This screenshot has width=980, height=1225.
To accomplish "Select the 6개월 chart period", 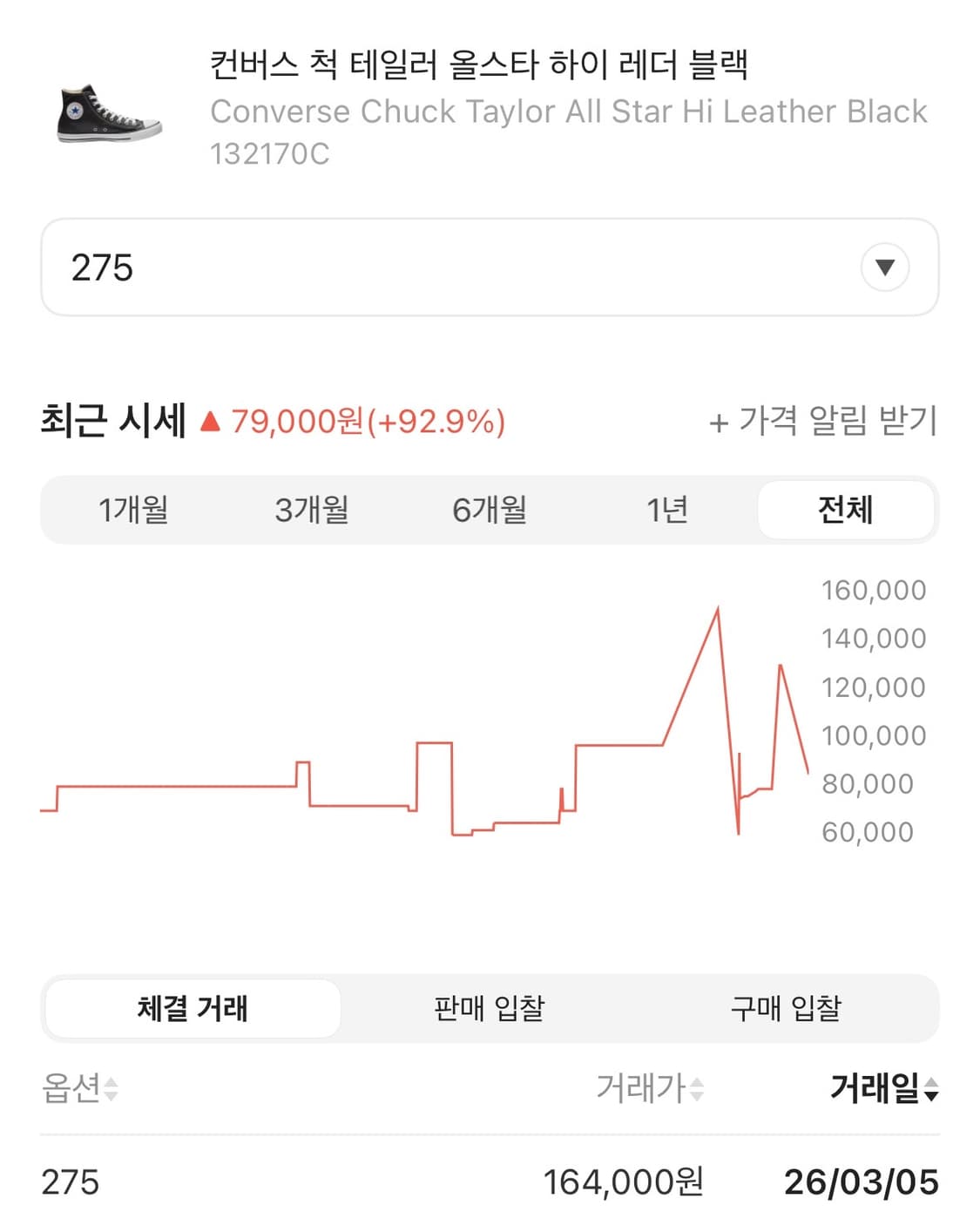I will pyautogui.click(x=488, y=511).
